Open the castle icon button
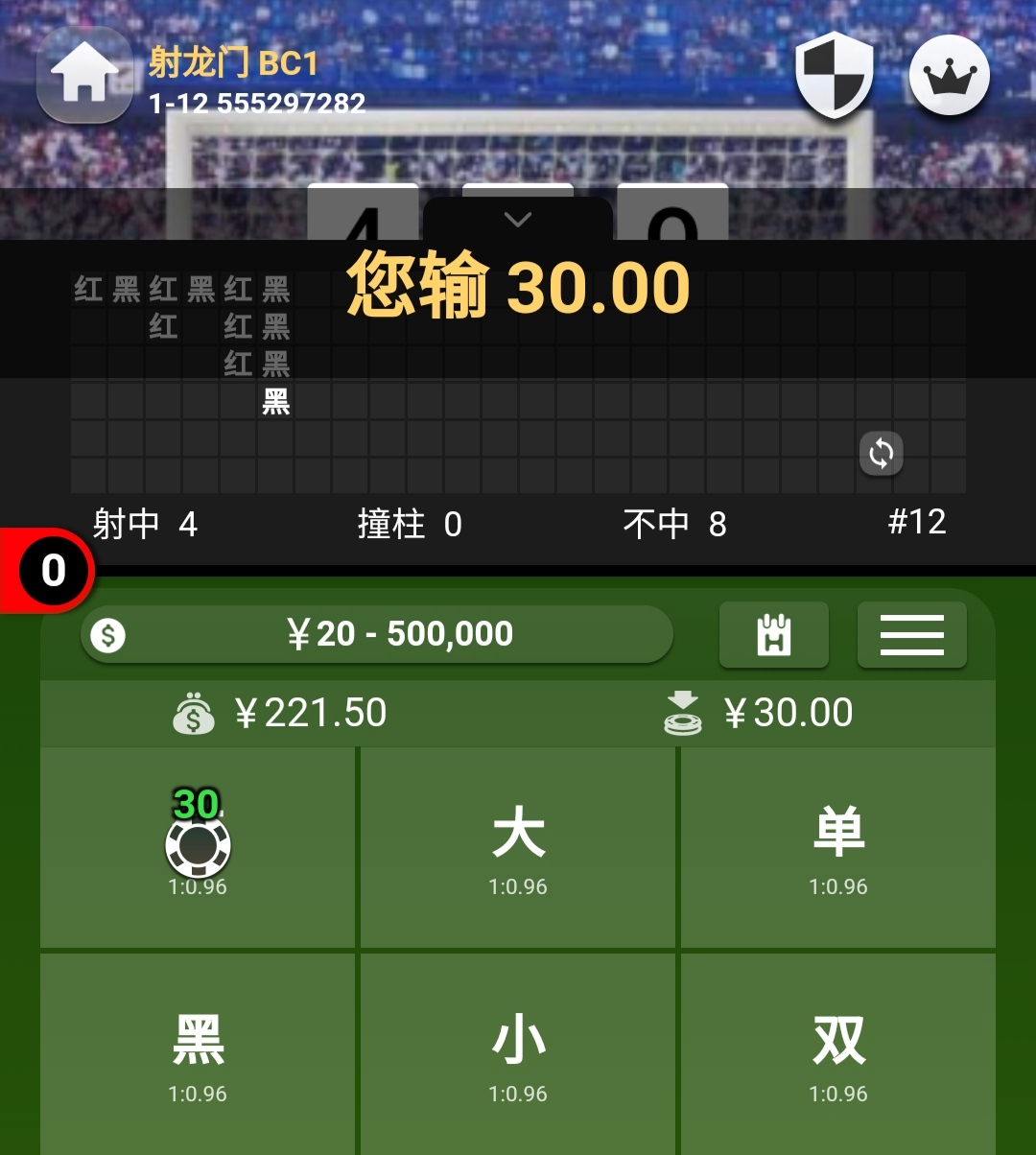The height and width of the screenshot is (1155, 1036). [773, 634]
